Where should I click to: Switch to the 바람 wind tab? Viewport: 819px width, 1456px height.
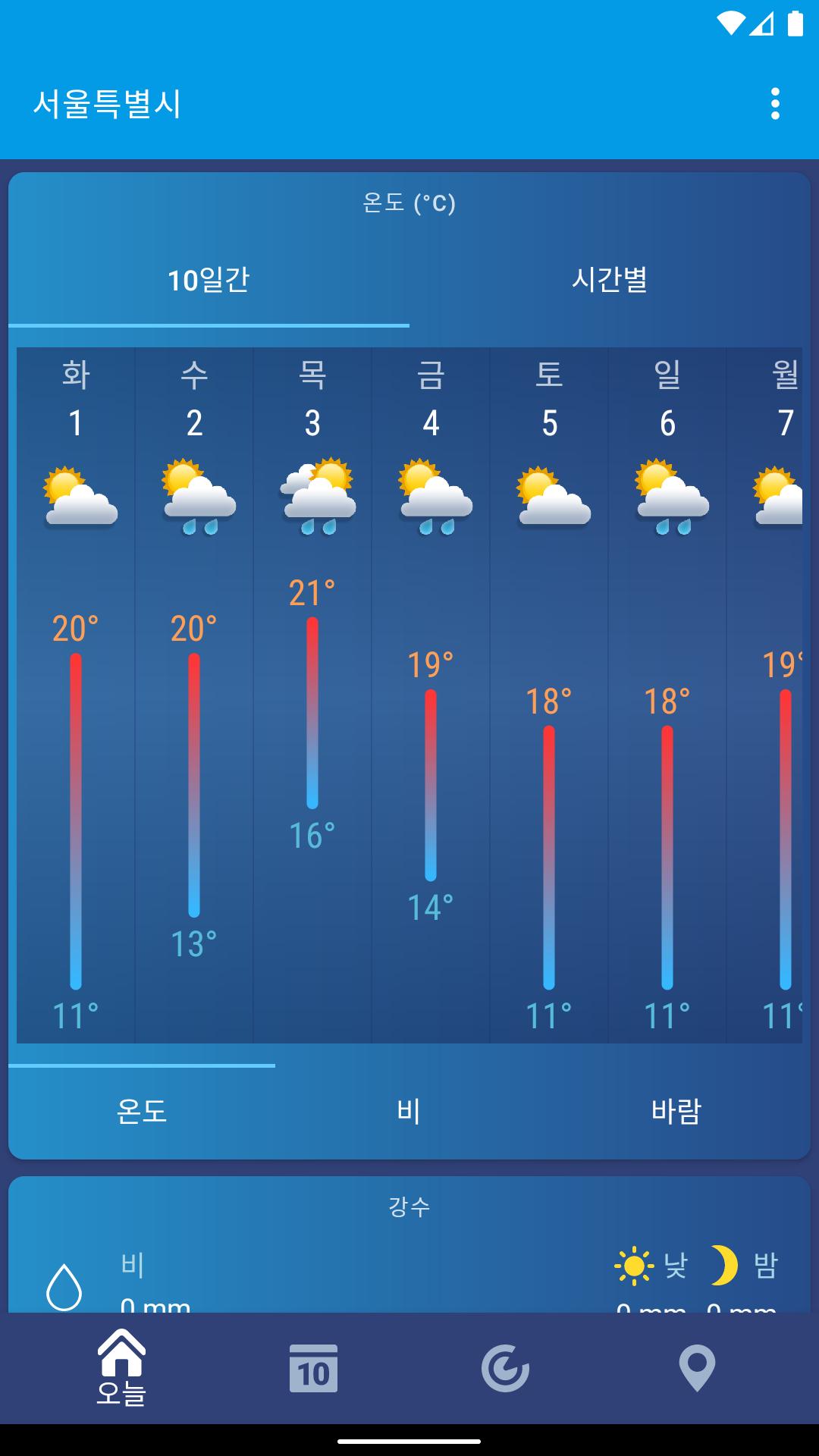tap(676, 1111)
